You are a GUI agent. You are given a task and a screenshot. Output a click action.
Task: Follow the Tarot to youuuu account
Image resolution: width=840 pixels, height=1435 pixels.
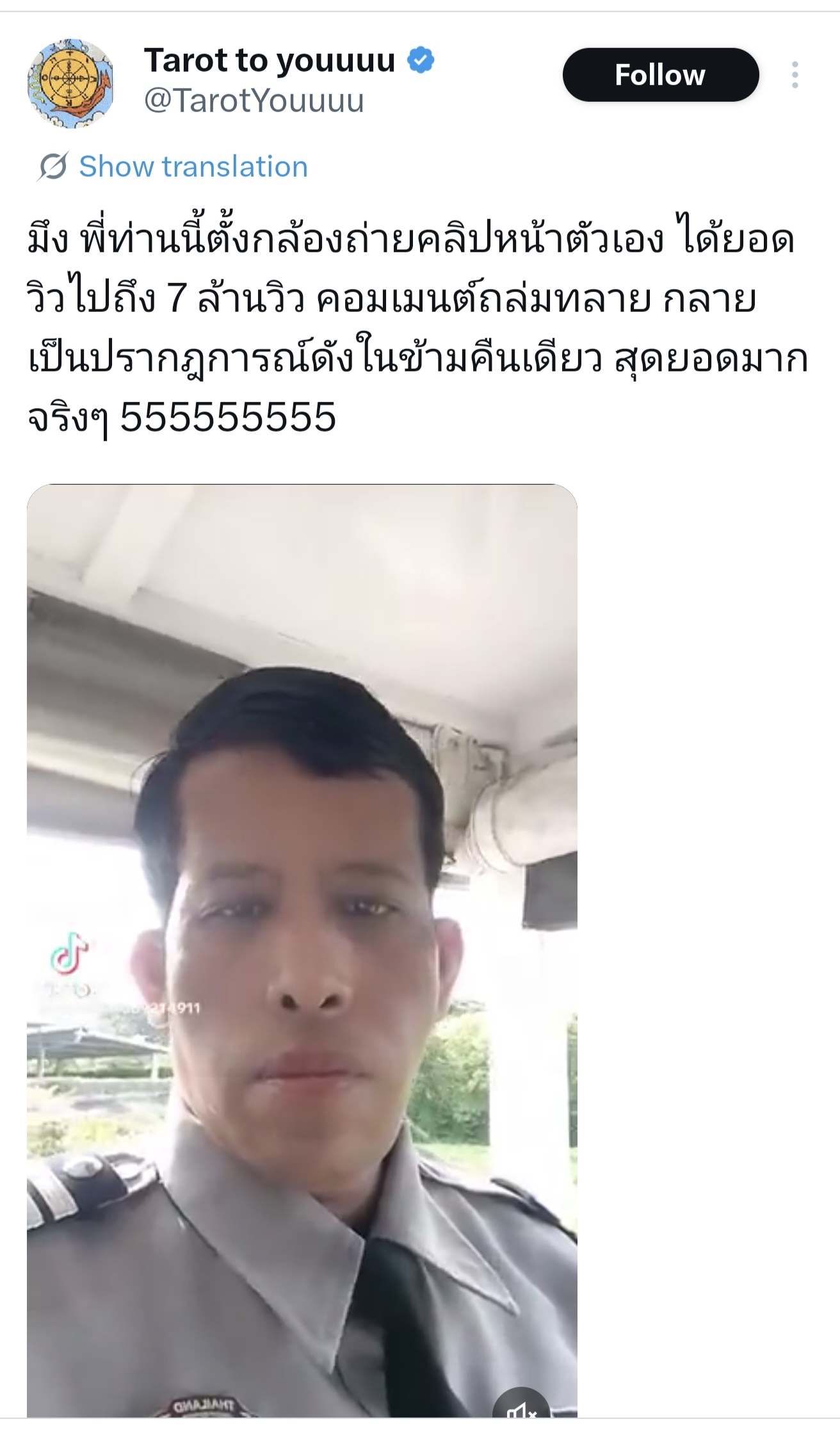pyautogui.click(x=660, y=75)
